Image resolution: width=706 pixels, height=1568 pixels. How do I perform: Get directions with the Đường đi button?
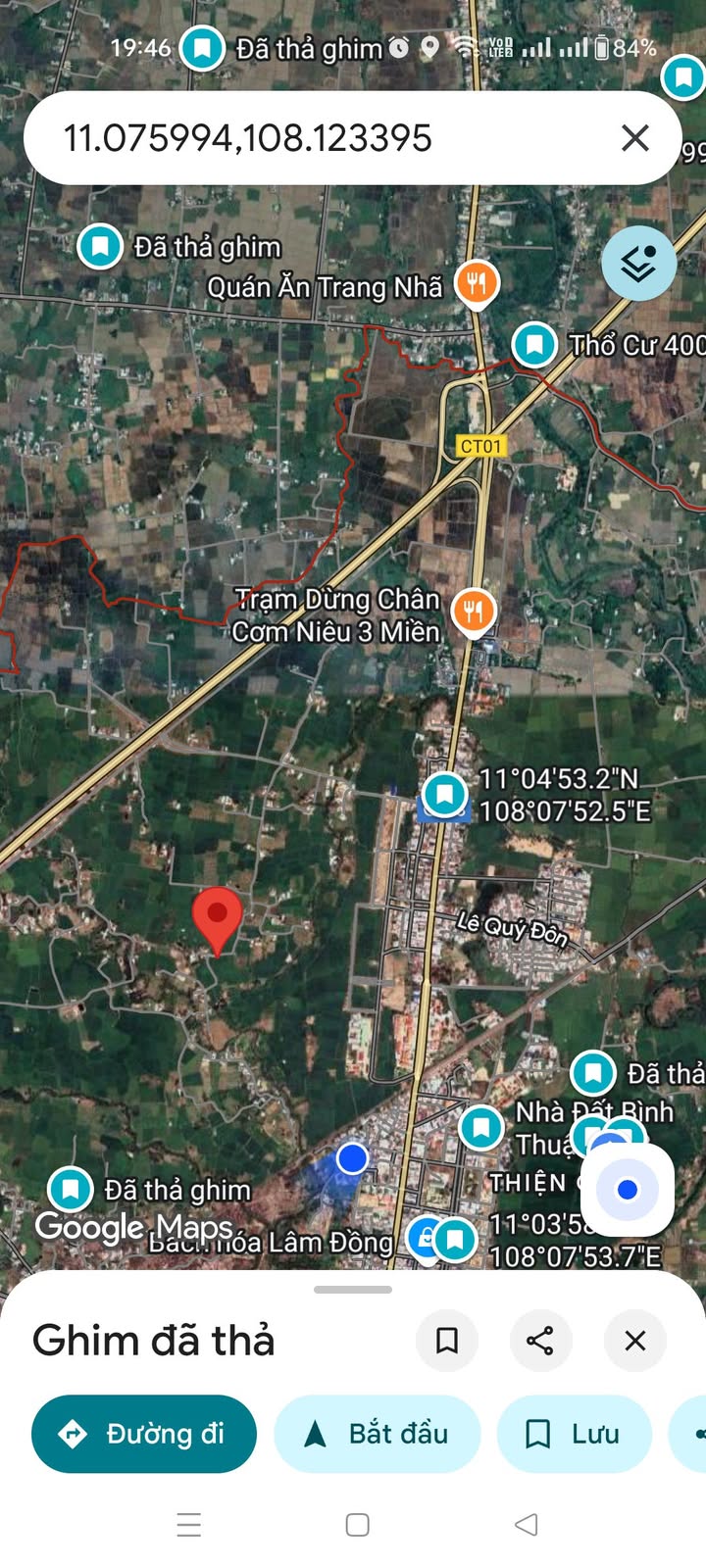click(144, 1434)
